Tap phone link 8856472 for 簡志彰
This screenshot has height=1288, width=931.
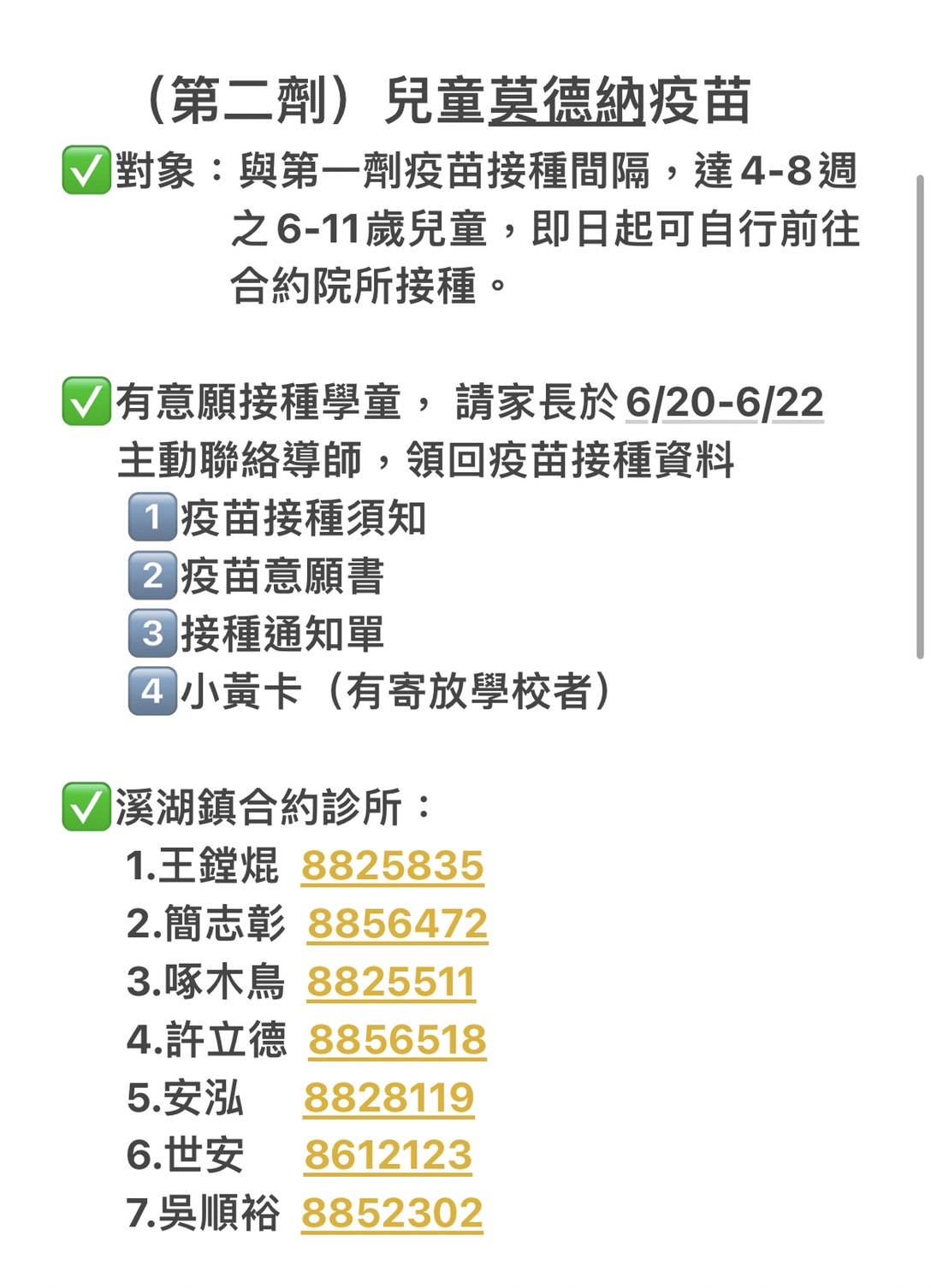397,924
